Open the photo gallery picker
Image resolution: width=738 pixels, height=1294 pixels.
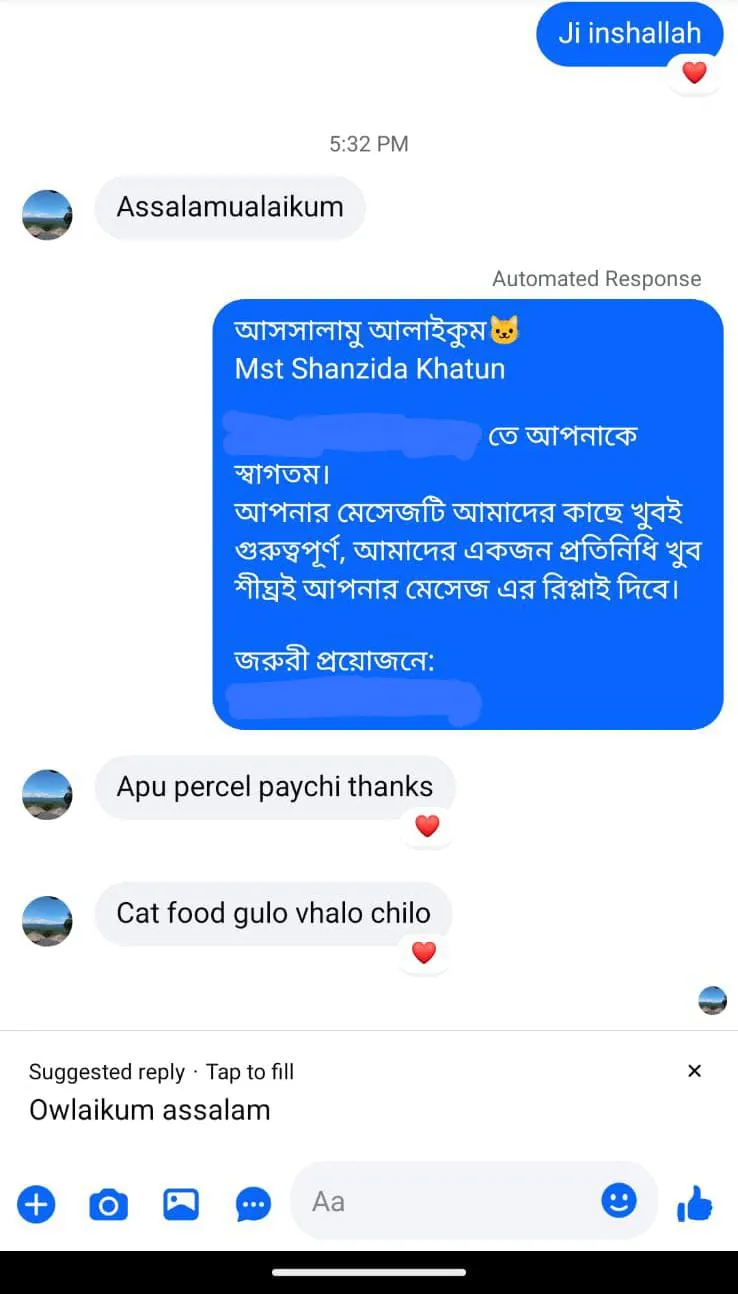pos(181,1204)
